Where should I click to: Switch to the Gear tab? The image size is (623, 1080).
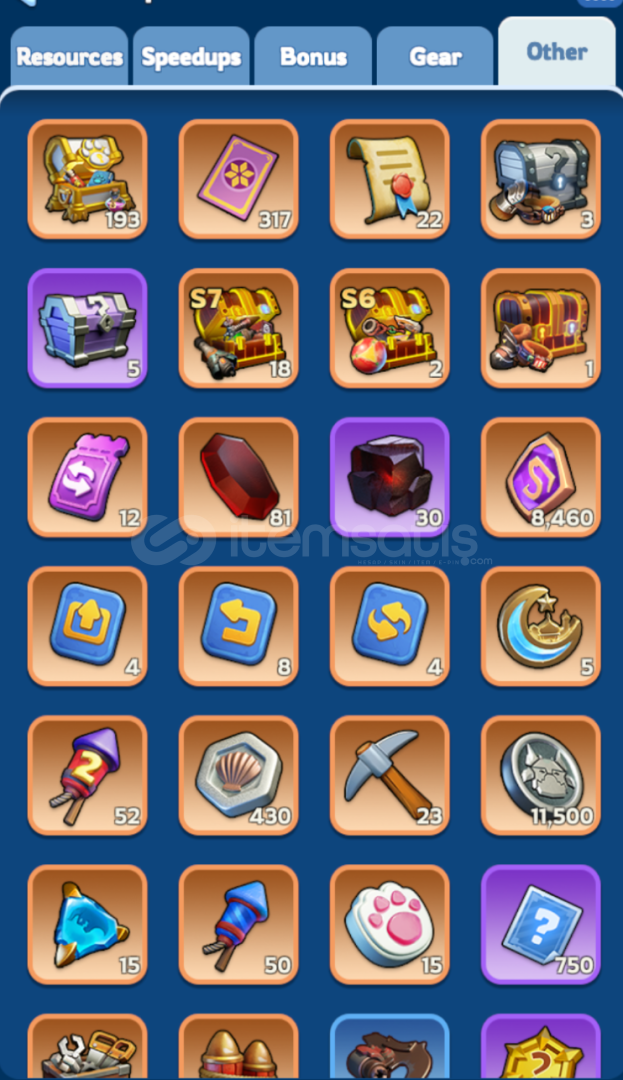click(x=435, y=57)
